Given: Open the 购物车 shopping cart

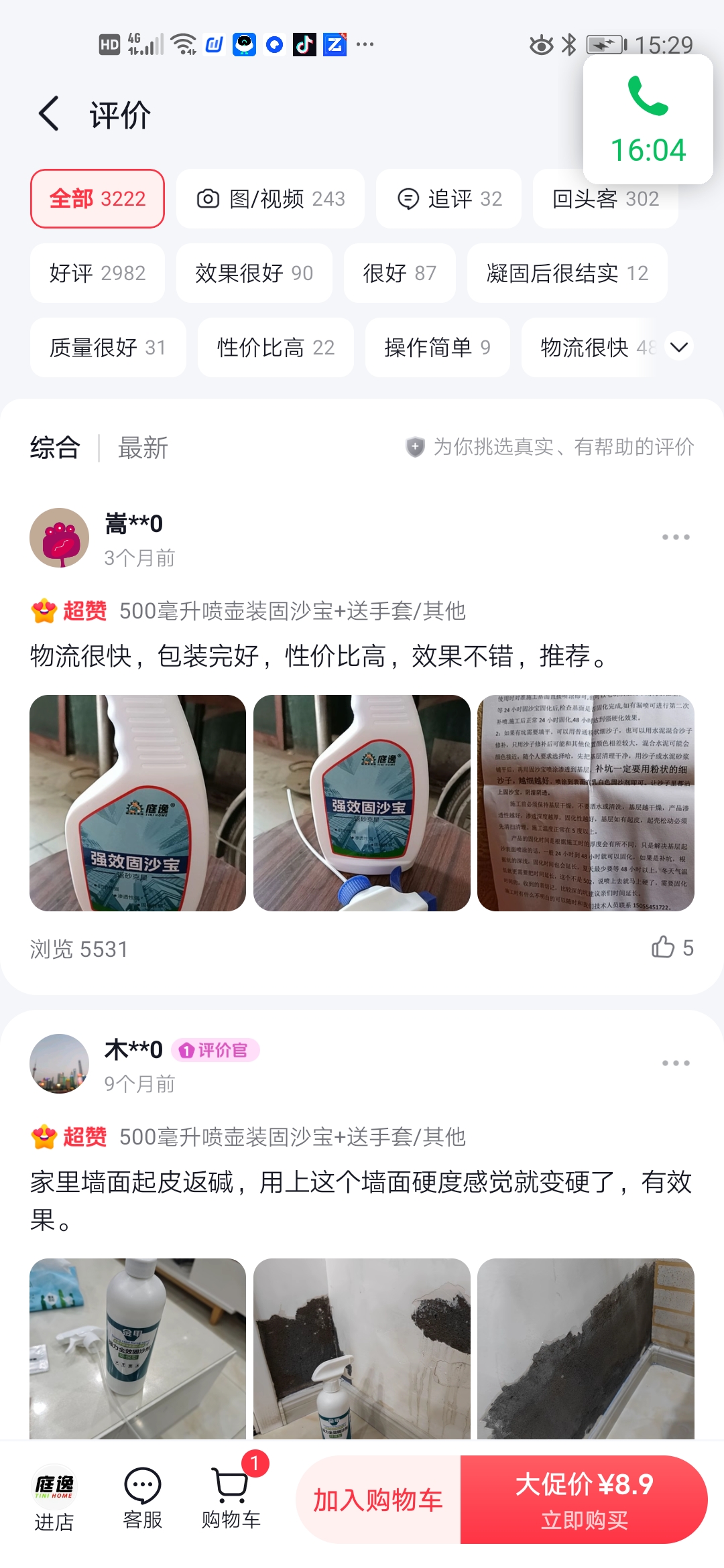Looking at the screenshot, I should tap(231, 1500).
